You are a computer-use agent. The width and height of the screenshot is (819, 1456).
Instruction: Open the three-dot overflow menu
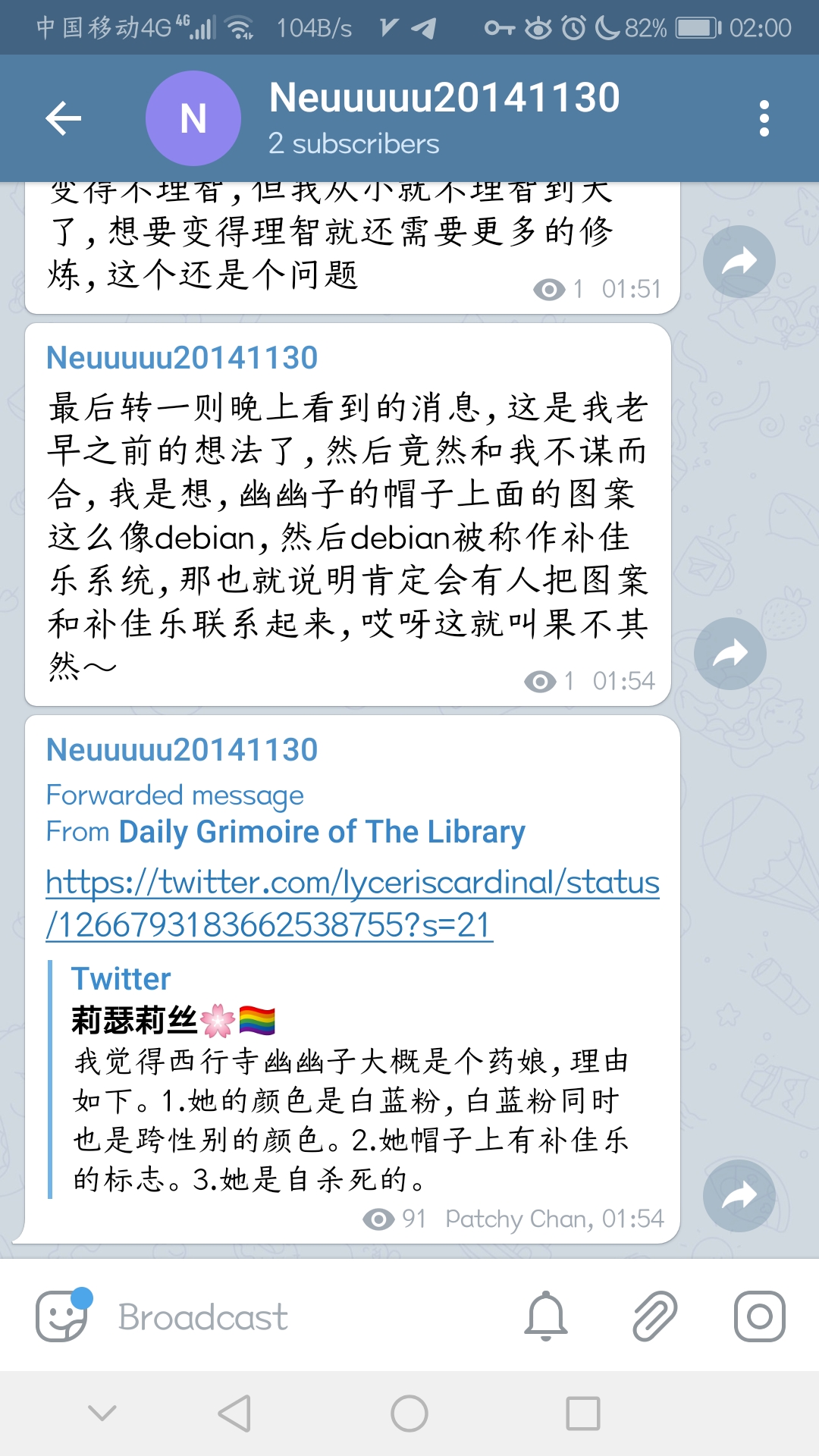[x=764, y=118]
